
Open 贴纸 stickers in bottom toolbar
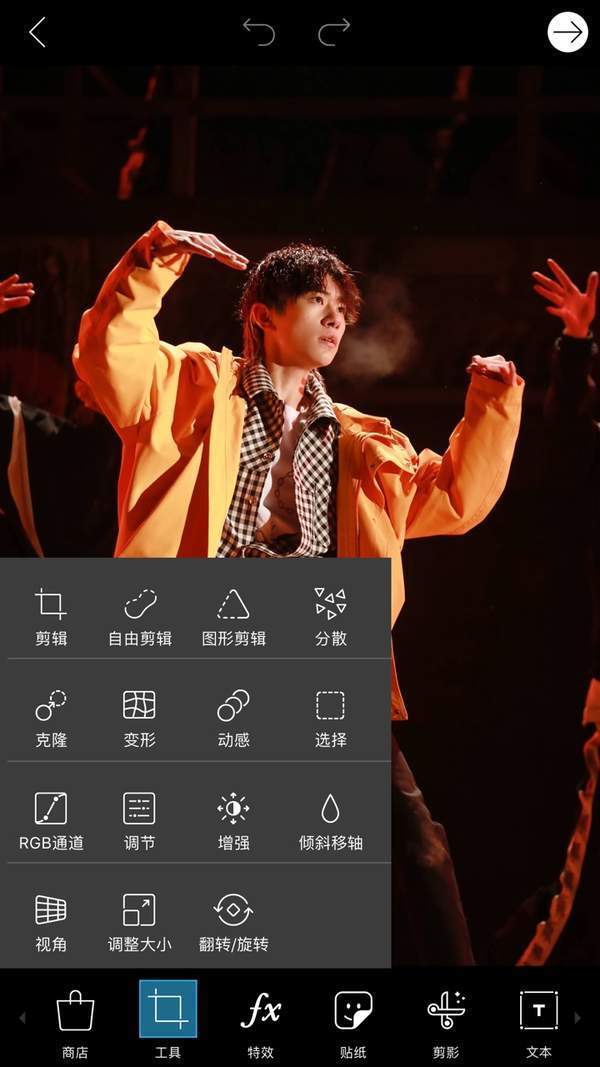353,1020
